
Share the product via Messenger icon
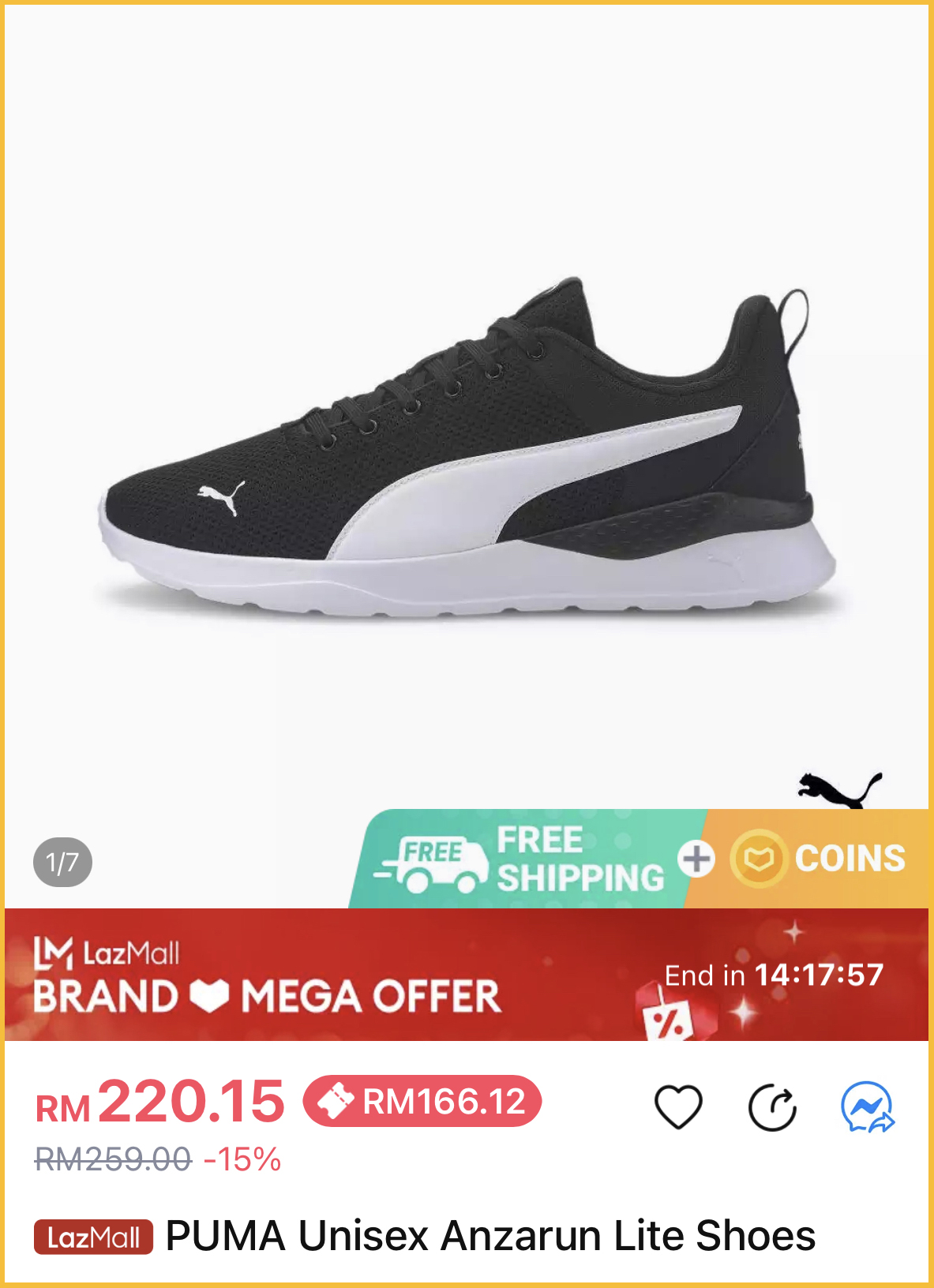click(867, 1107)
